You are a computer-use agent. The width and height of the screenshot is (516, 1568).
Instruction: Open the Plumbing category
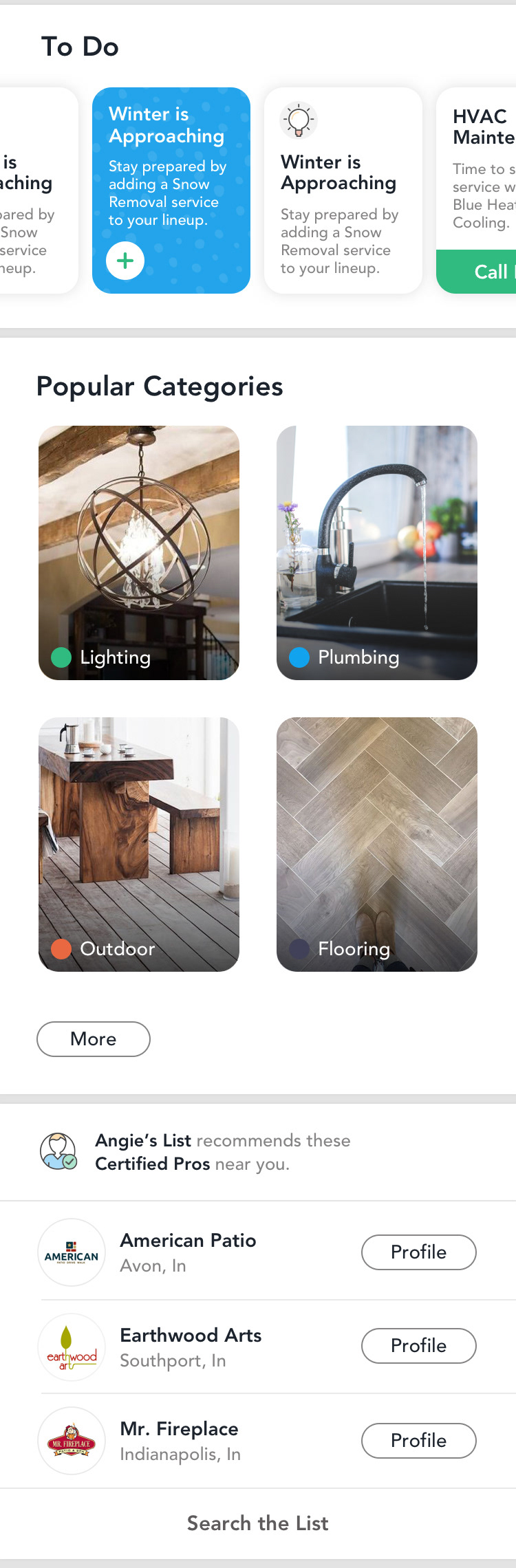click(376, 552)
